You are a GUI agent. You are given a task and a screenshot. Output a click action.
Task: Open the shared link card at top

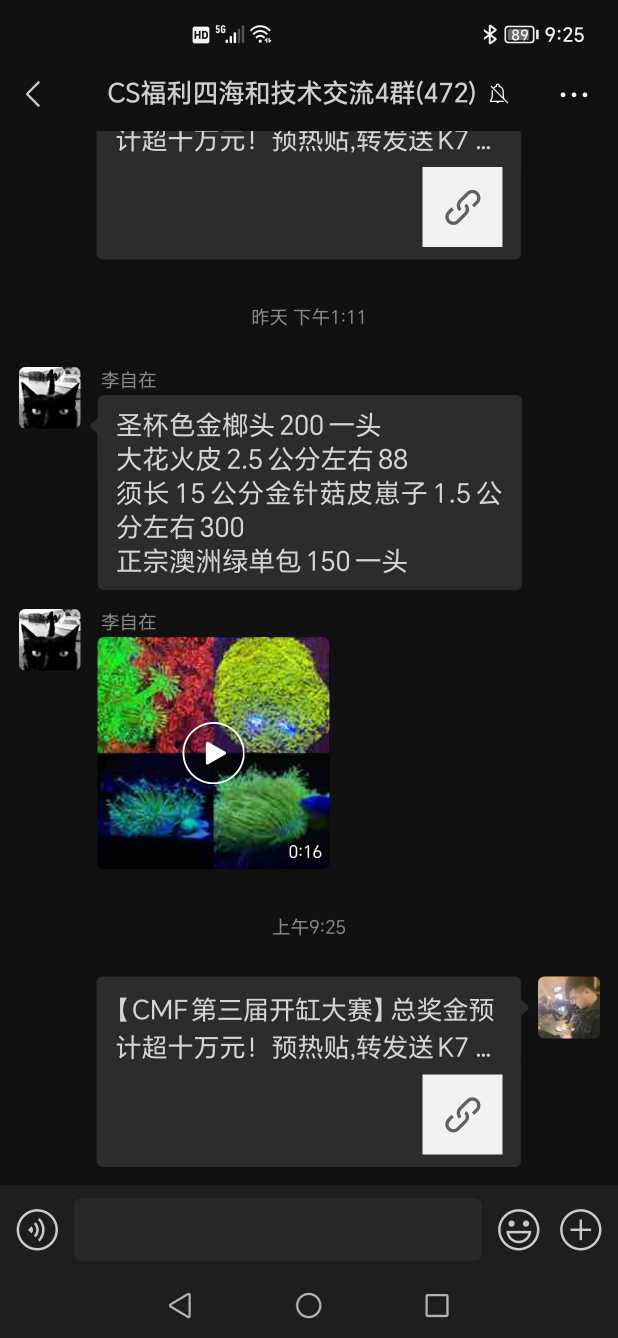[x=308, y=195]
